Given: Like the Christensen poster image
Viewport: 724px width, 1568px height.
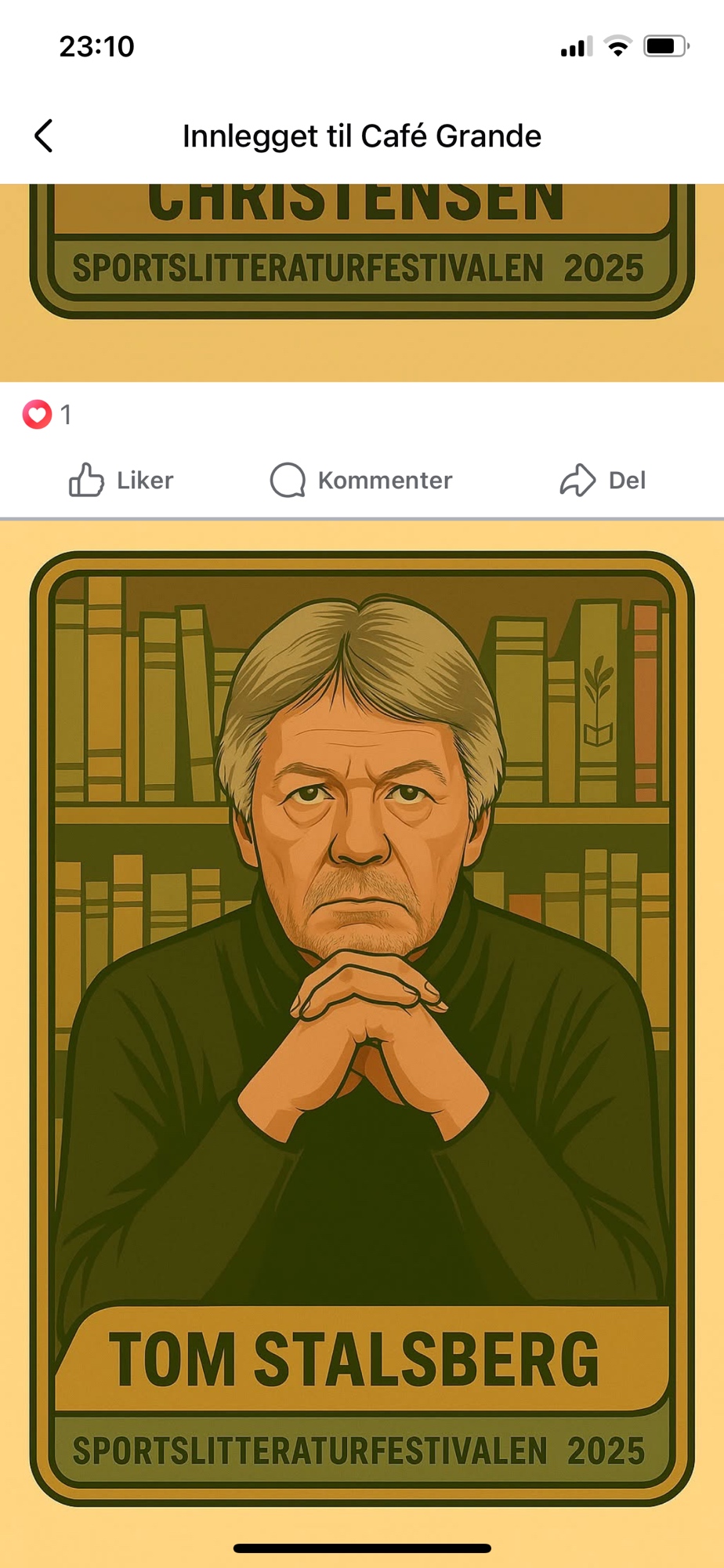Looking at the screenshot, I should [x=121, y=480].
